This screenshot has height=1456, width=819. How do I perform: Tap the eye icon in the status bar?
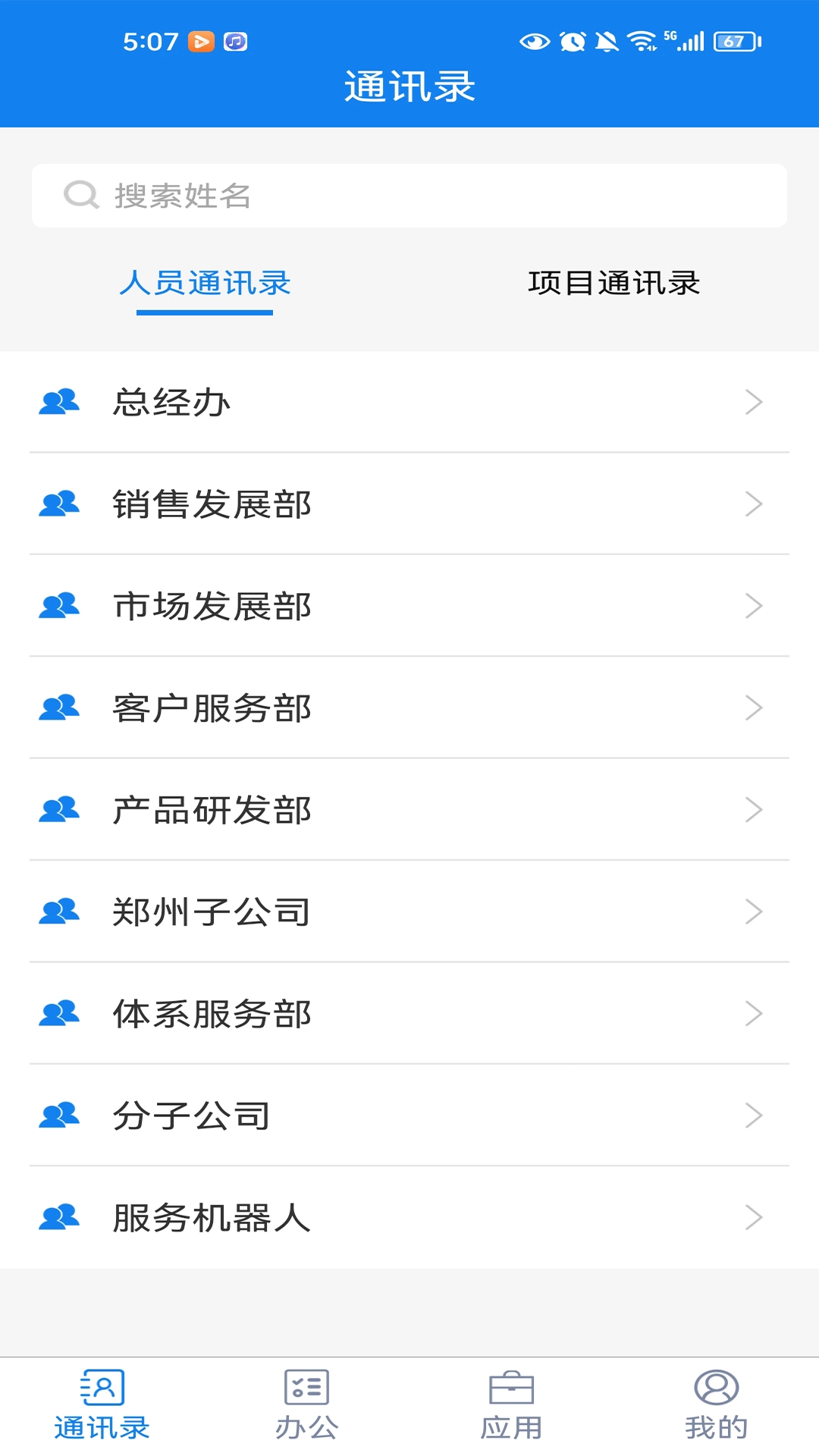pyautogui.click(x=535, y=42)
